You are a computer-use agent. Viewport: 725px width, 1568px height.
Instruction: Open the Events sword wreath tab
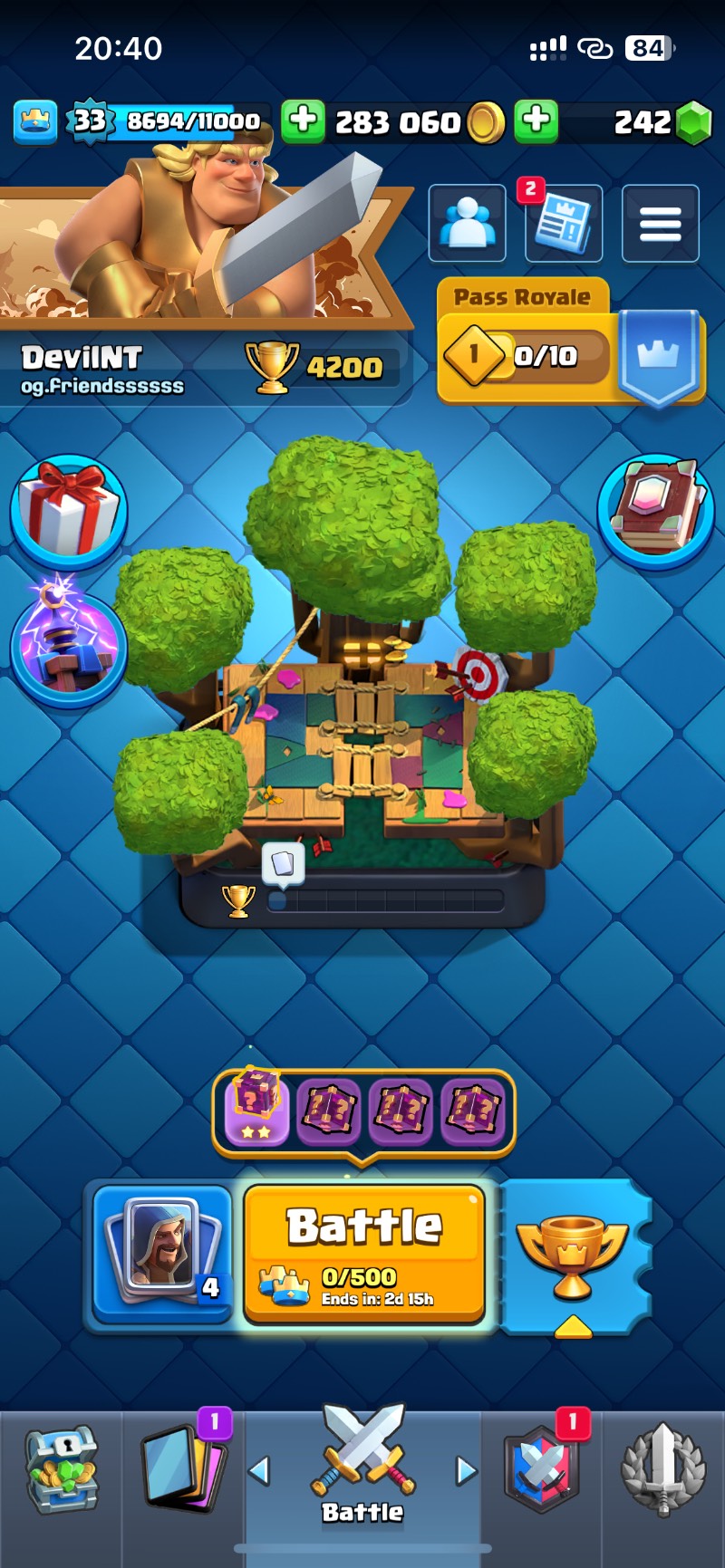point(663,1472)
